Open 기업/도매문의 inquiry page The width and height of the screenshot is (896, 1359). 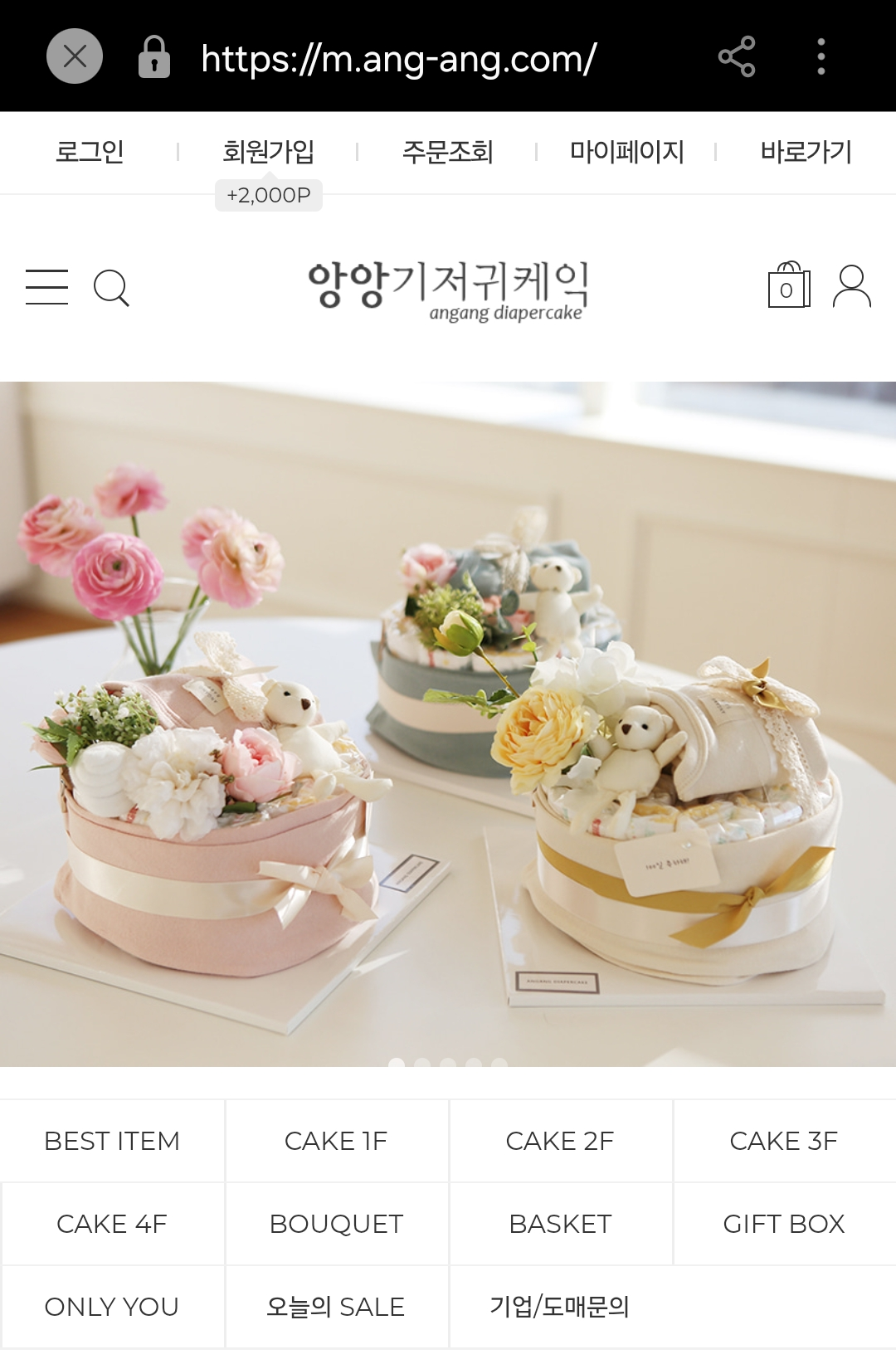(x=560, y=1307)
